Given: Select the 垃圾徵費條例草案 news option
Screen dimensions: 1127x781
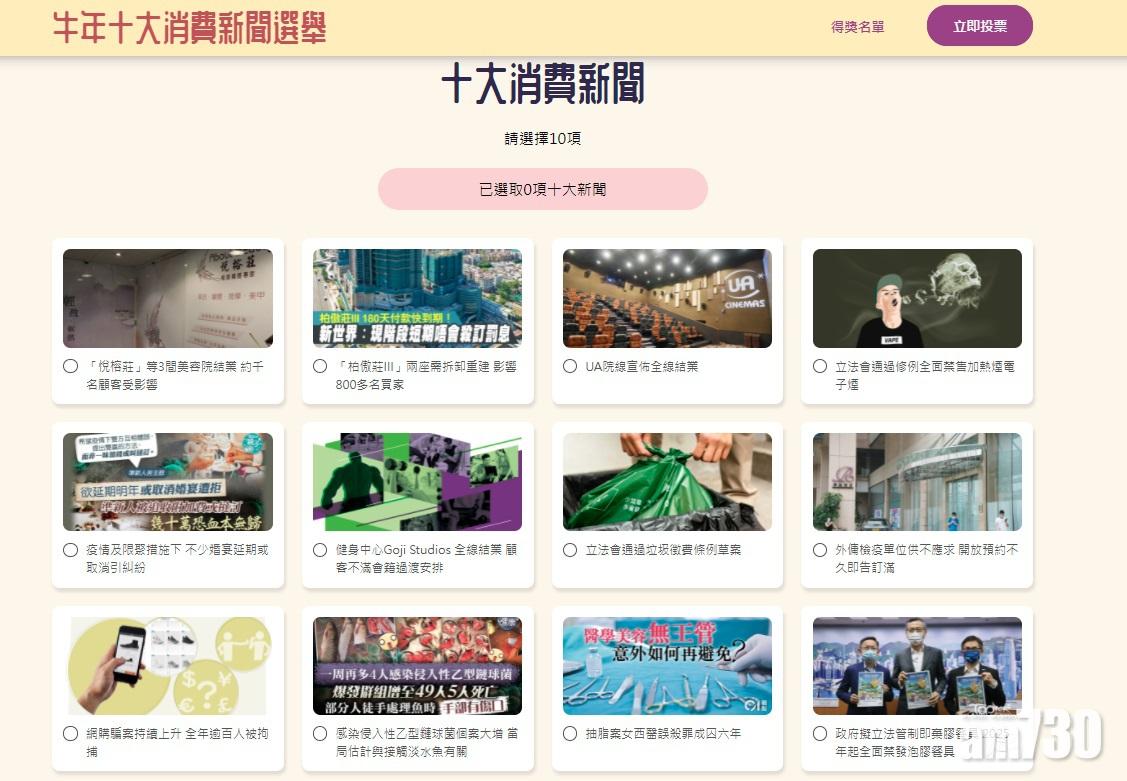Looking at the screenshot, I should (x=570, y=550).
